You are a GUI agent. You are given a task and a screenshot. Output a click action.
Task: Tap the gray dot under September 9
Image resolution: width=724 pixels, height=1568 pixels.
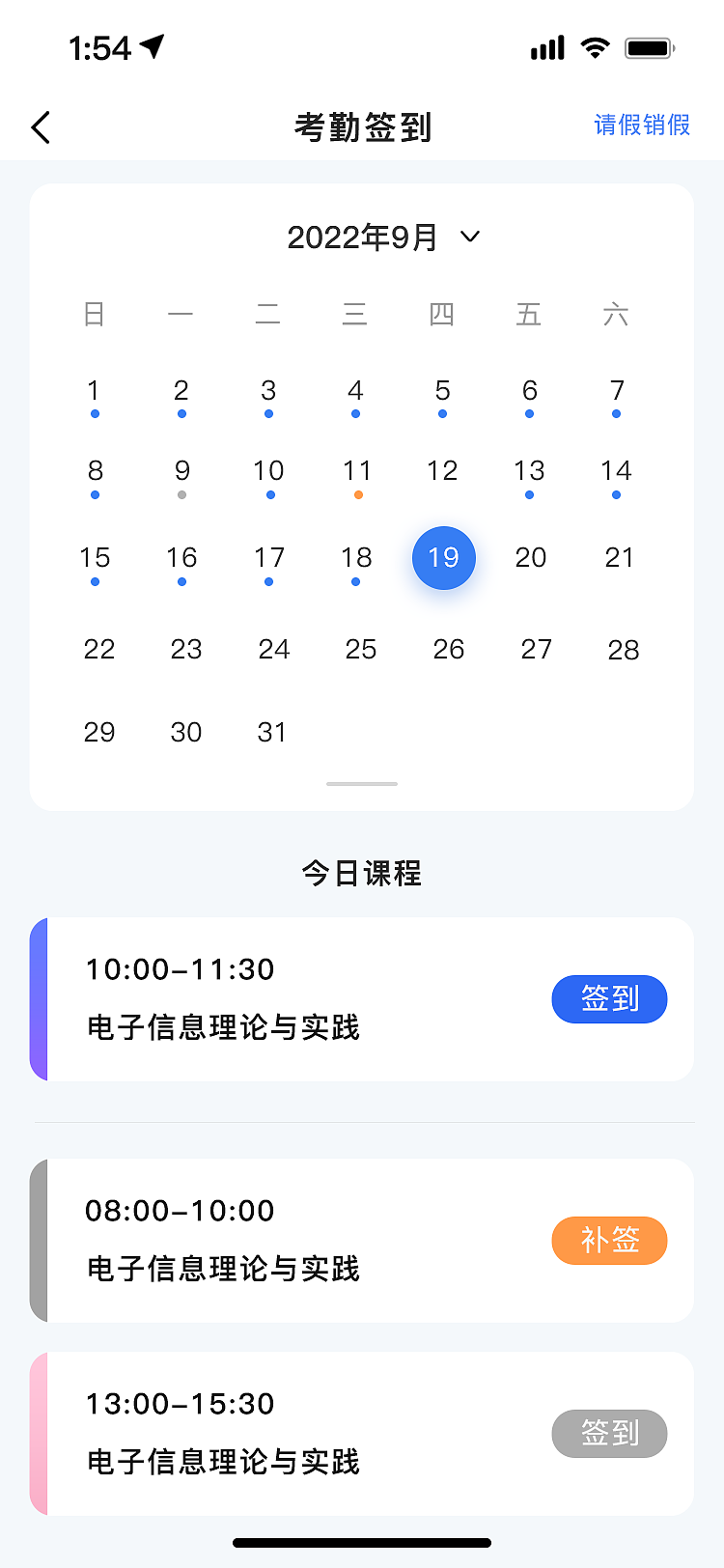pyautogui.click(x=181, y=494)
